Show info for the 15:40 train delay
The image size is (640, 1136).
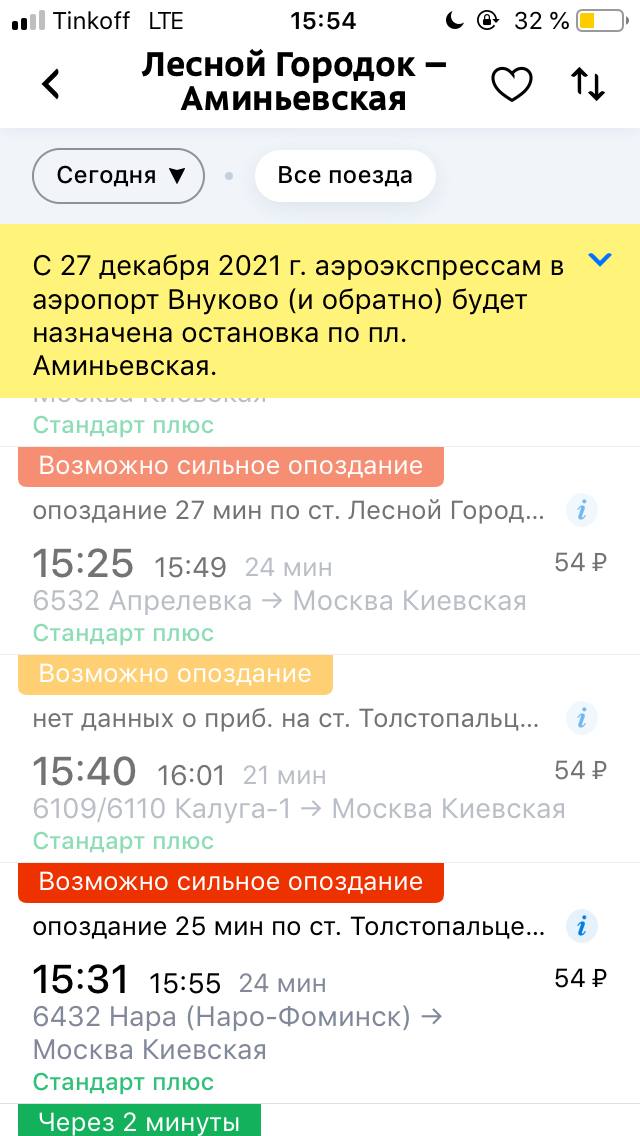pyautogui.click(x=581, y=719)
